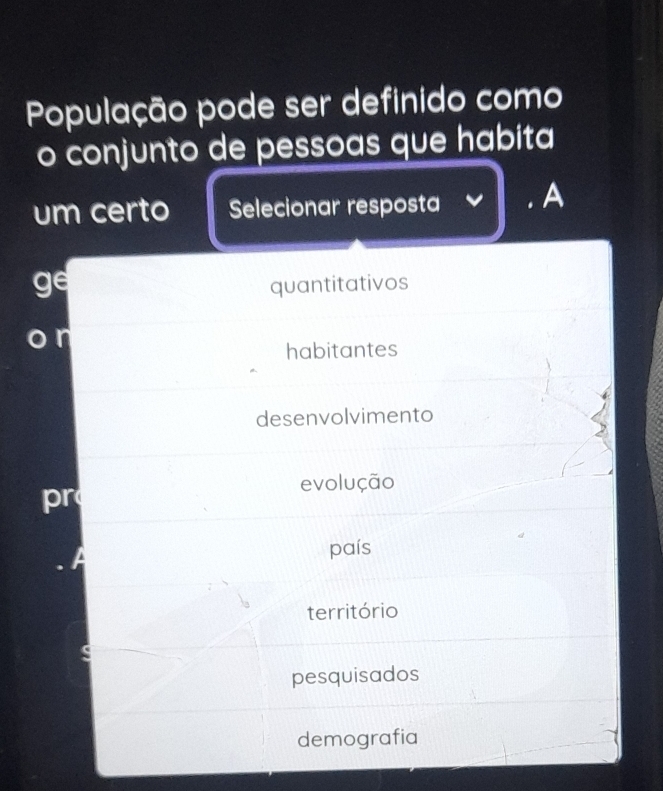Choose the país option

348,548
